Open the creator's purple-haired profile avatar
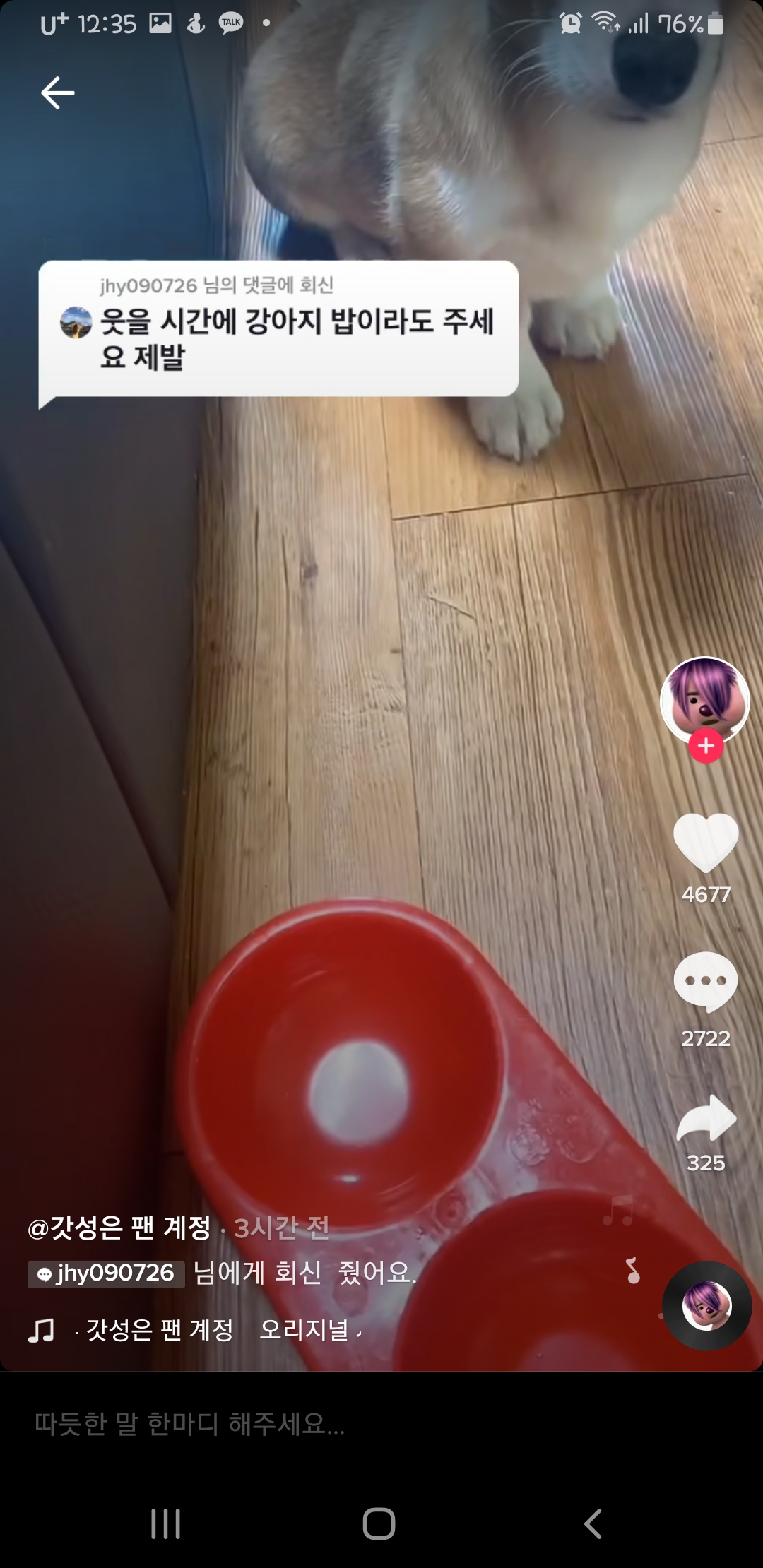 click(x=704, y=698)
